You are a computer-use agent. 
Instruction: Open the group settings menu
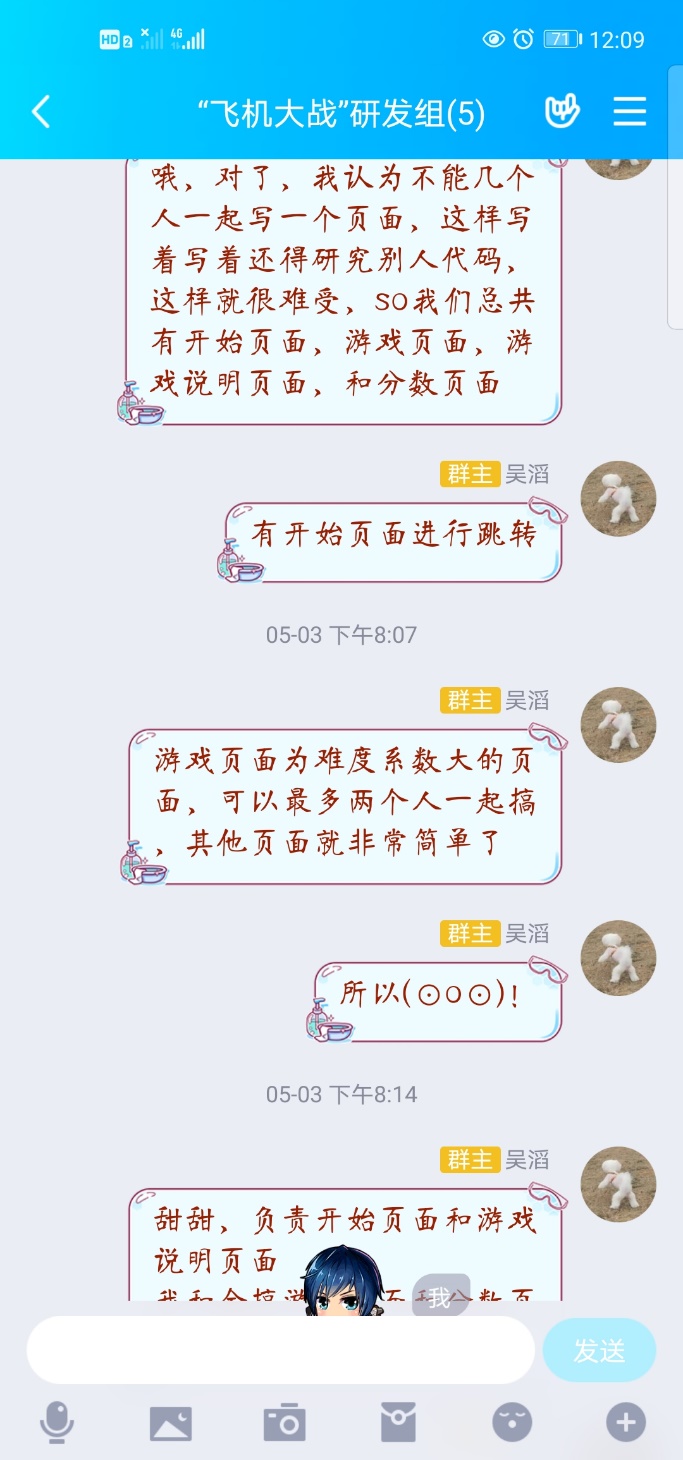click(629, 112)
